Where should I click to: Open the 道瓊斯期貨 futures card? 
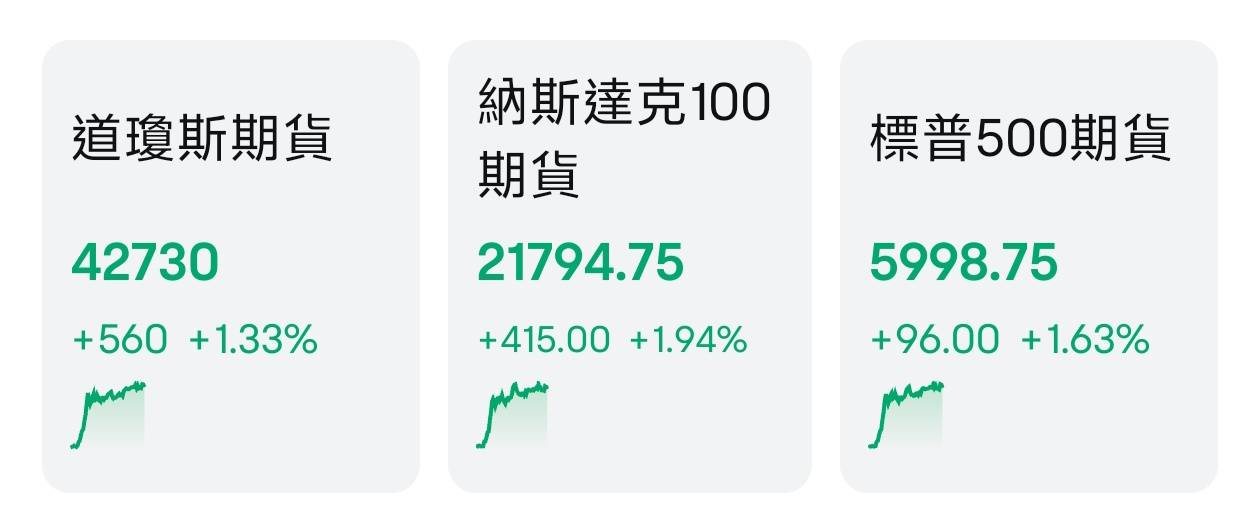(x=230, y=266)
